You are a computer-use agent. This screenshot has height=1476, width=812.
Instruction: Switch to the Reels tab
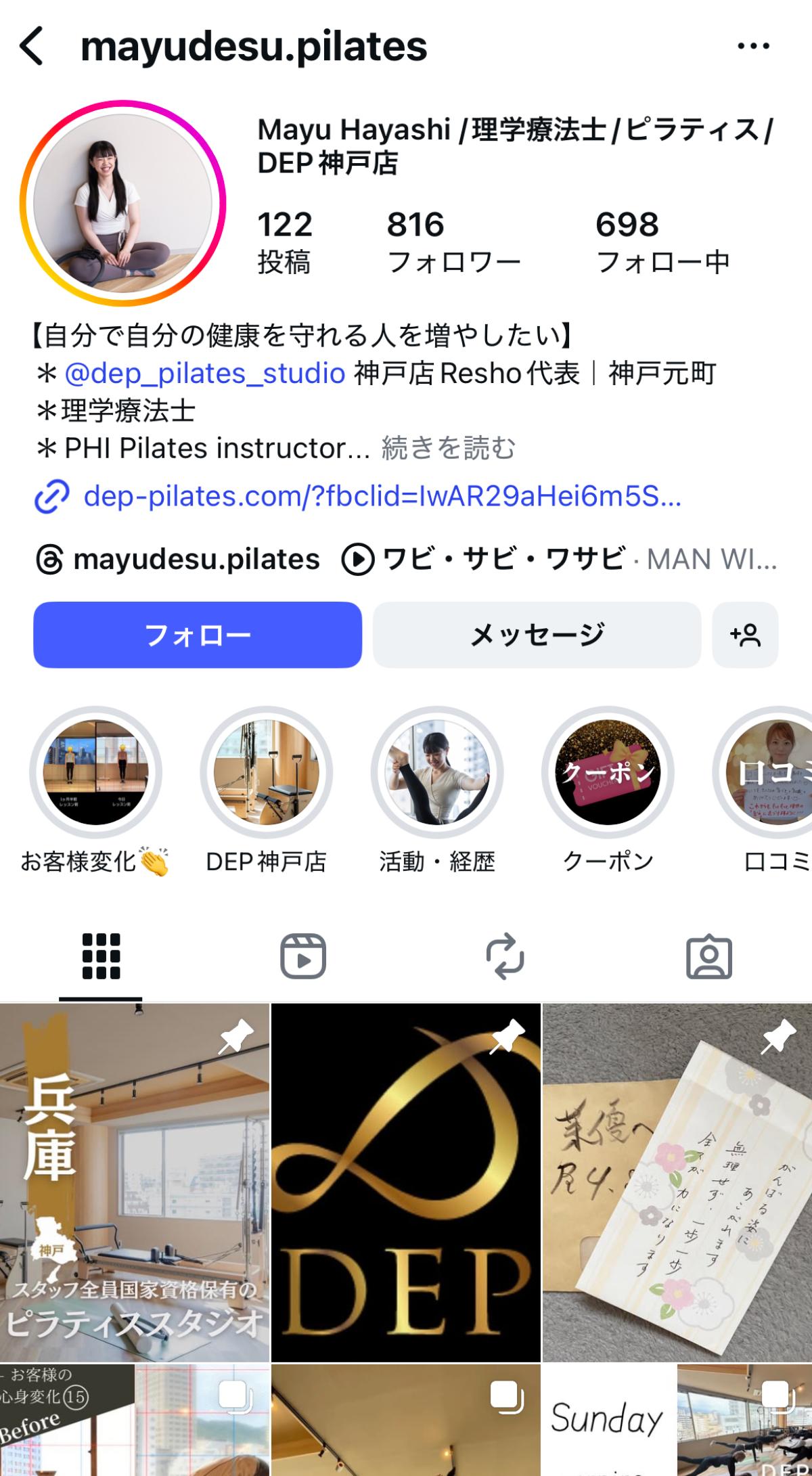click(x=303, y=956)
